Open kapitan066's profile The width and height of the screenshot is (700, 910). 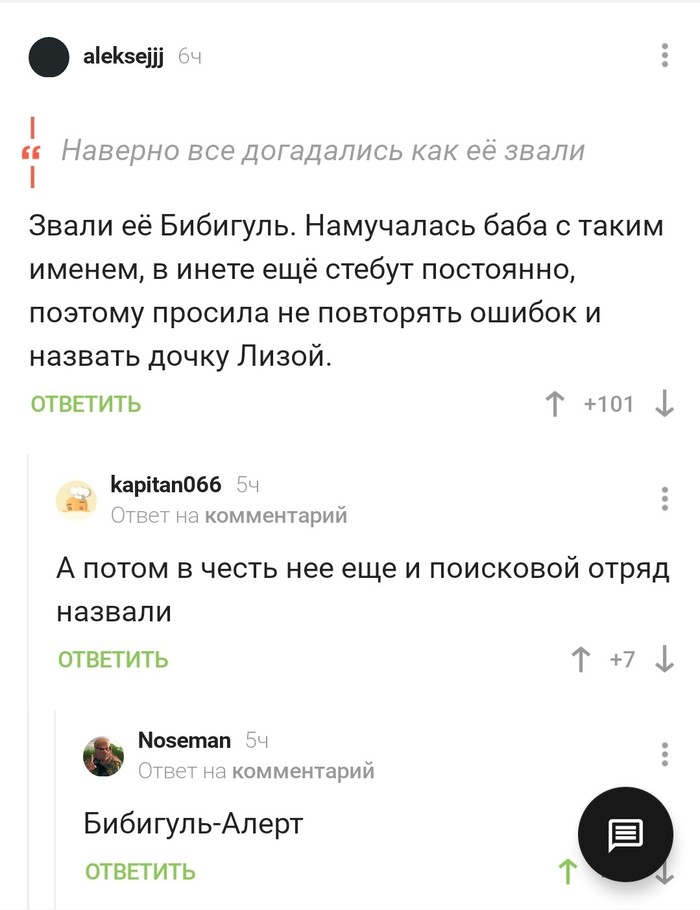coord(165,485)
